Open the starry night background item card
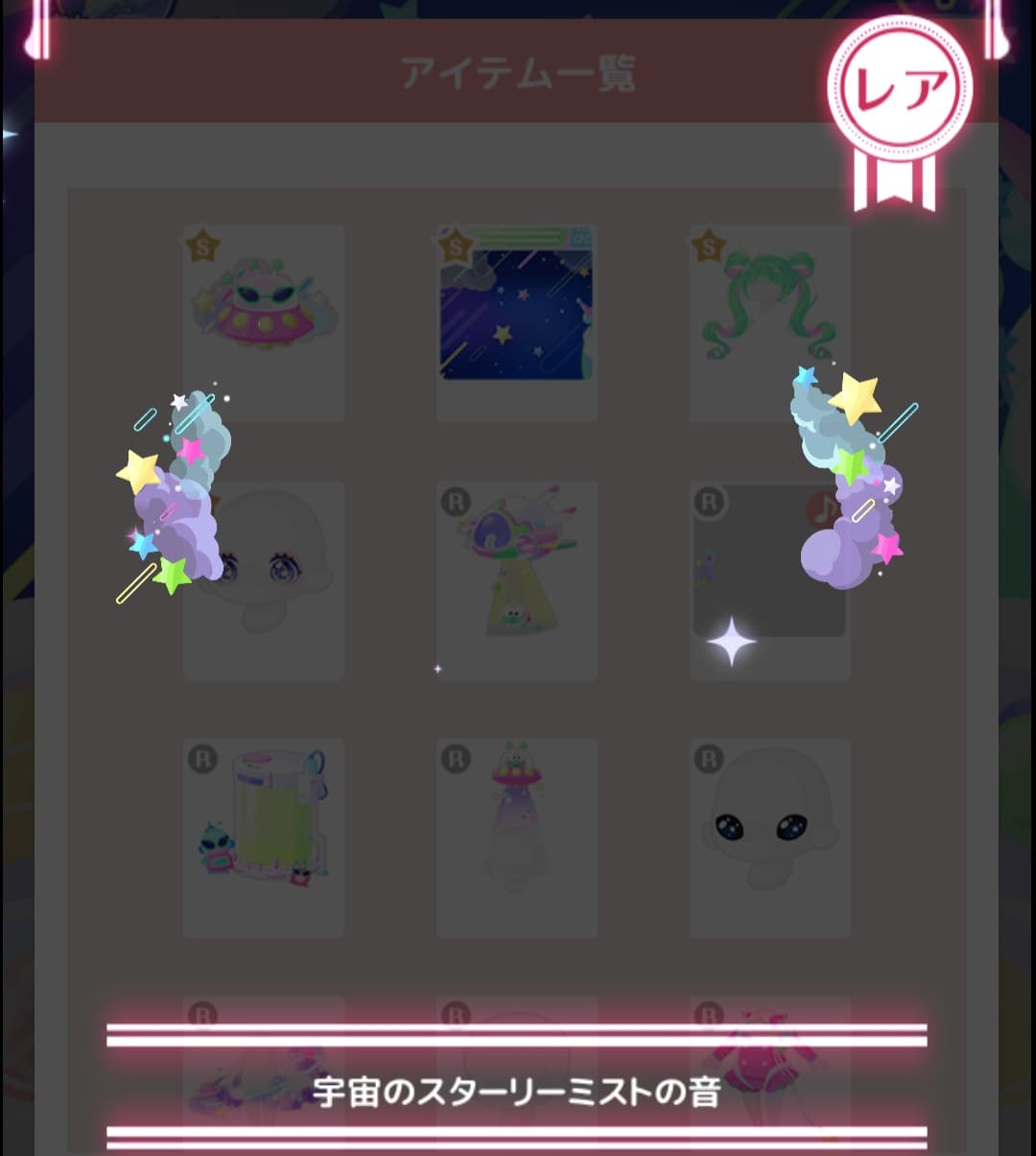Viewport: 1036px width, 1156px height. point(516,322)
